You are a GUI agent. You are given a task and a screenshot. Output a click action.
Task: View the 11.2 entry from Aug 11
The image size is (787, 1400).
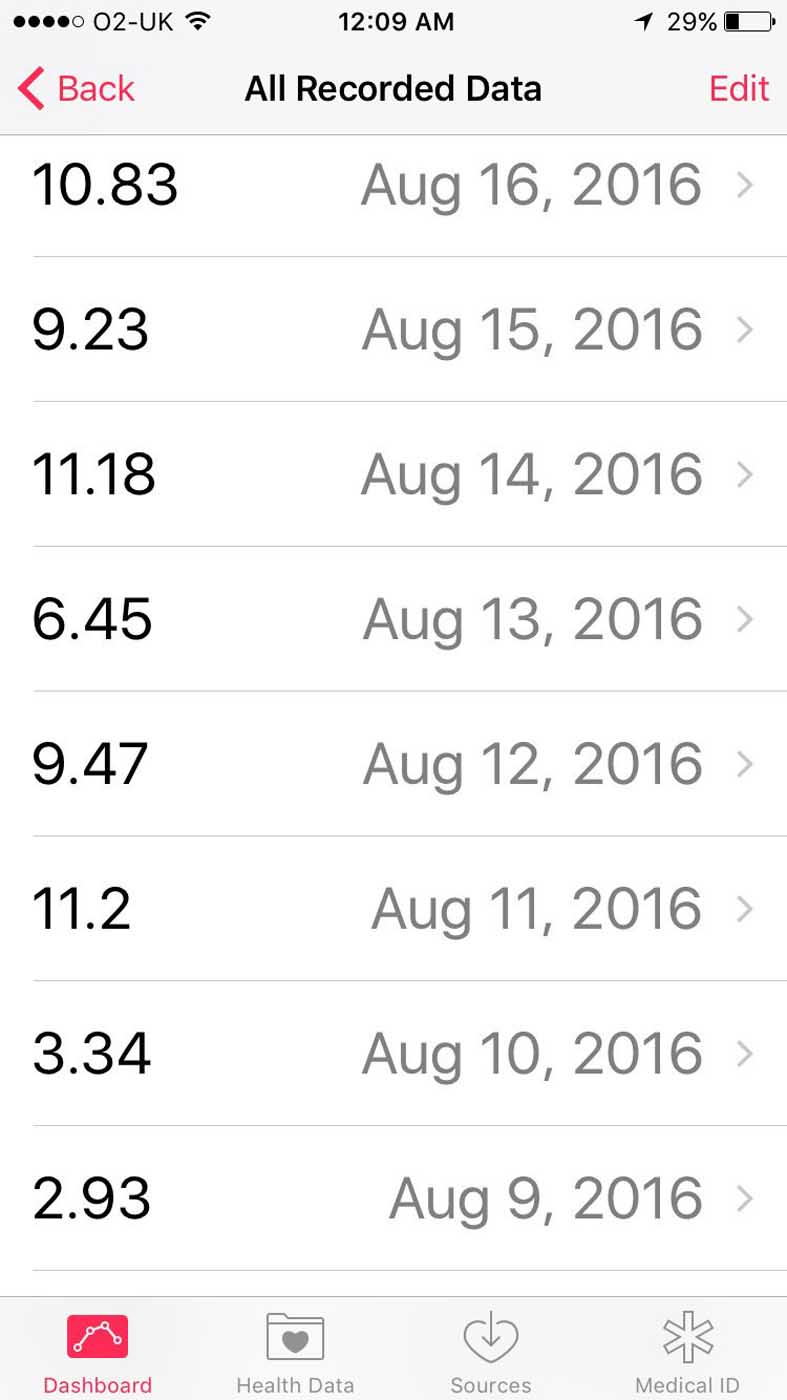click(400, 909)
